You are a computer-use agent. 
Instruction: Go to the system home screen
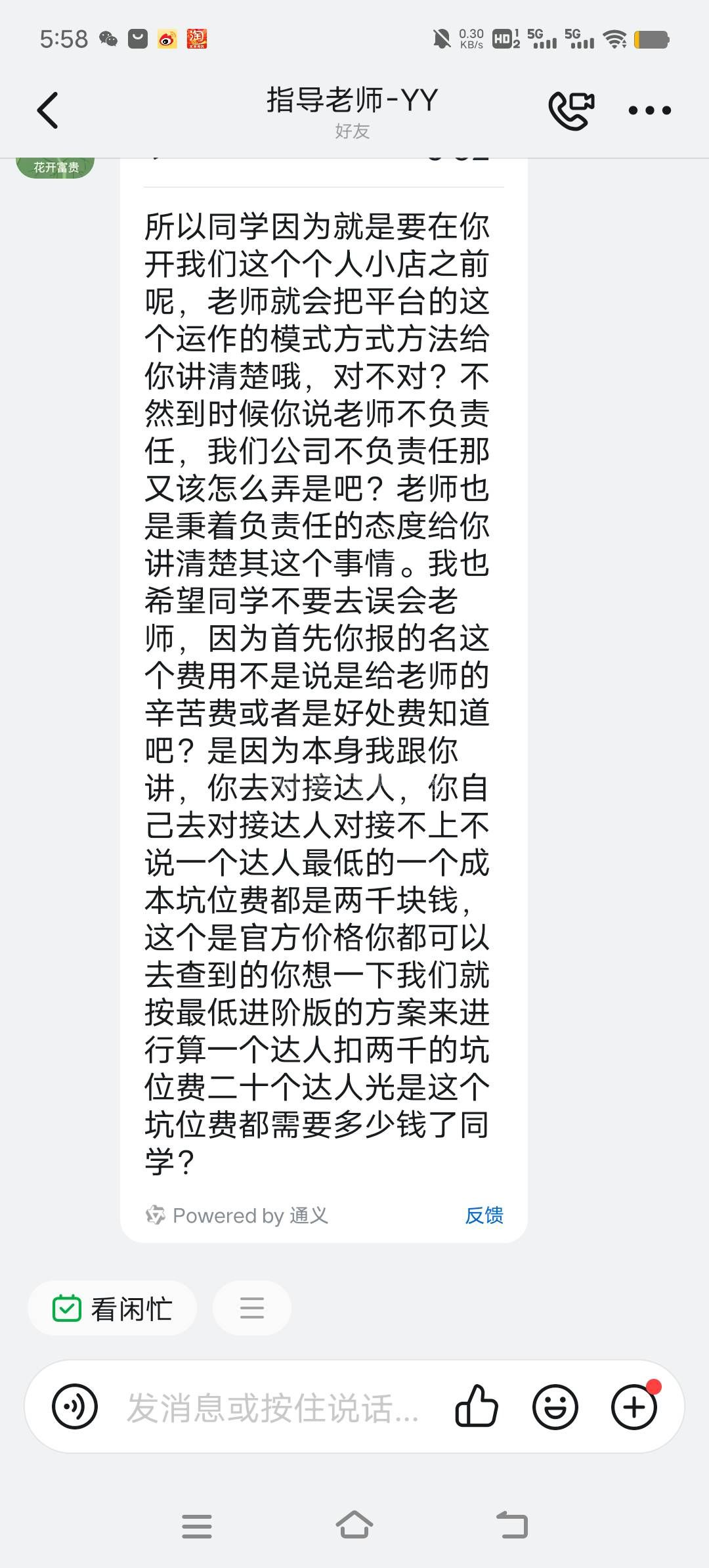click(354, 1525)
